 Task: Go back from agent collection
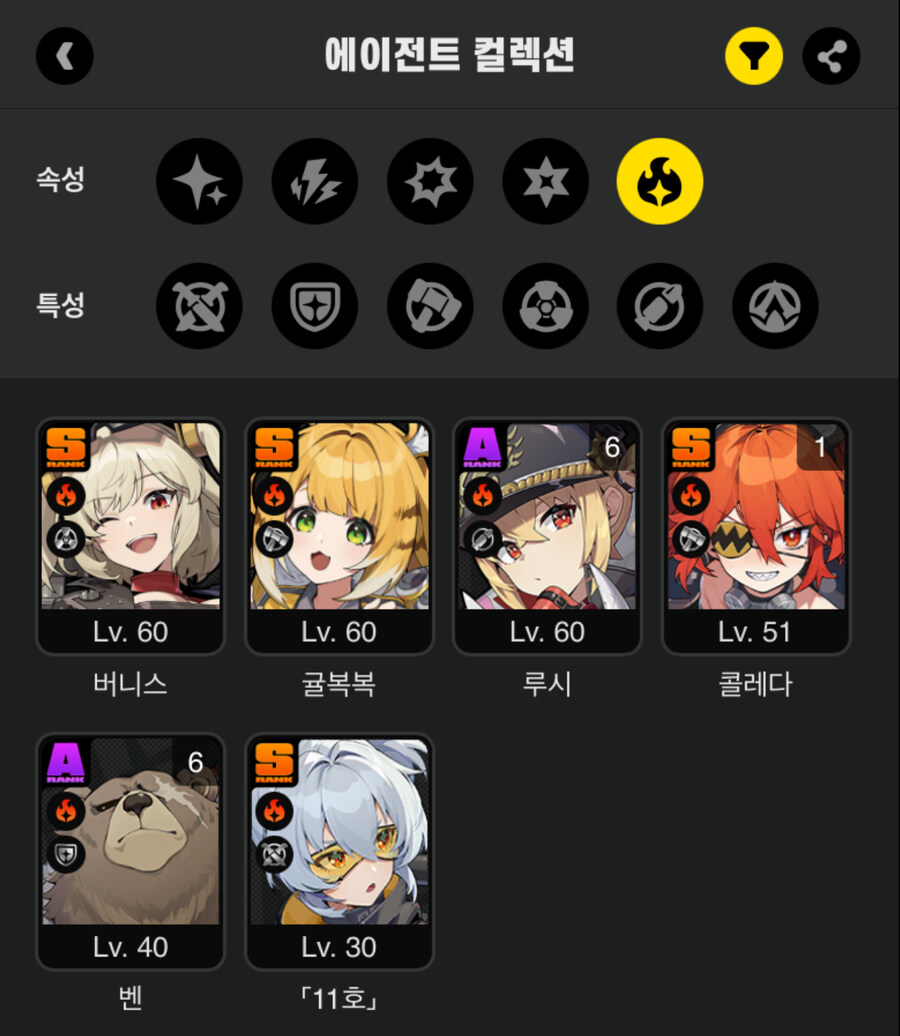pos(65,56)
